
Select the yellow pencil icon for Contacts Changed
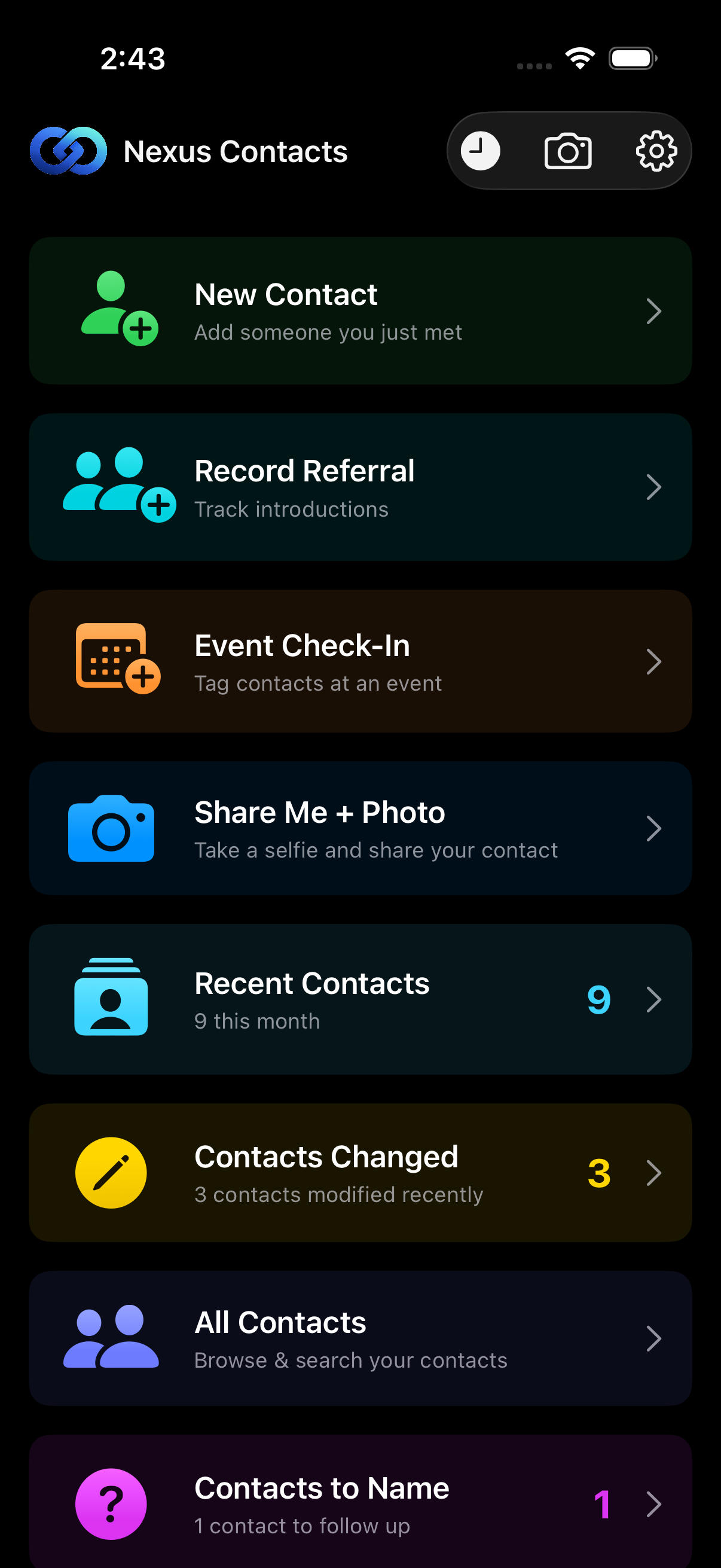pos(111,1173)
